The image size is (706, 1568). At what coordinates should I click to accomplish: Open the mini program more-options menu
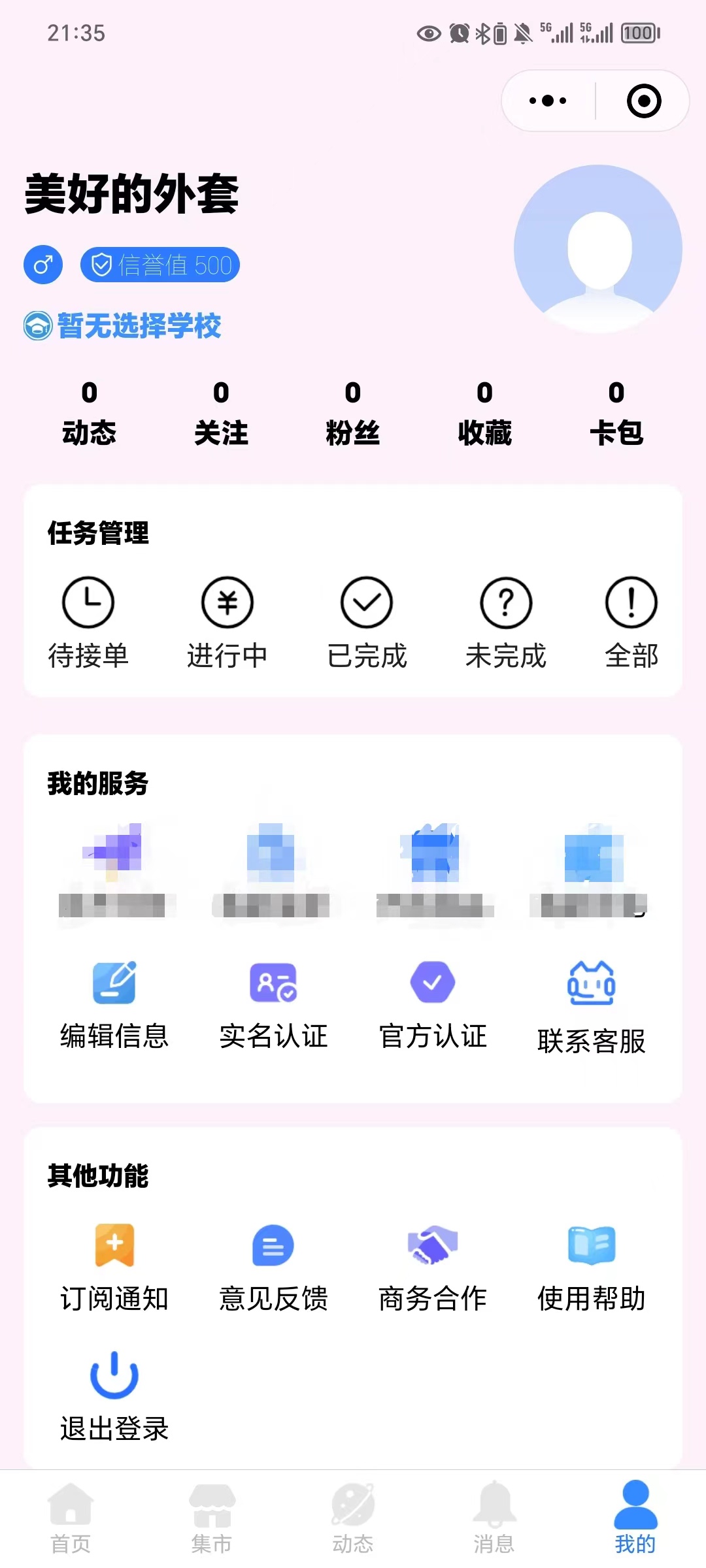click(548, 101)
